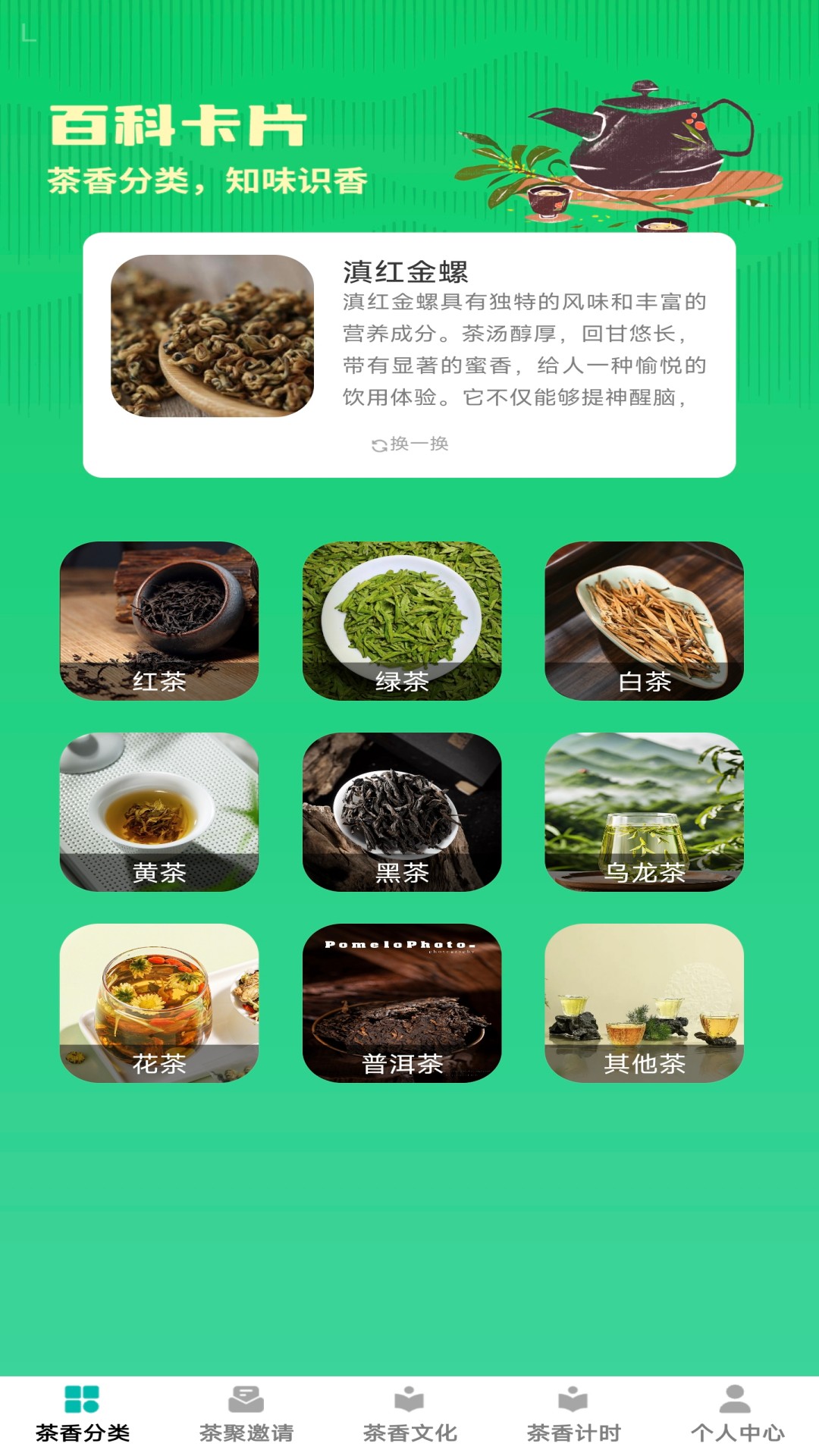
Task: Open the 其他茶 category card
Action: pos(646,1005)
